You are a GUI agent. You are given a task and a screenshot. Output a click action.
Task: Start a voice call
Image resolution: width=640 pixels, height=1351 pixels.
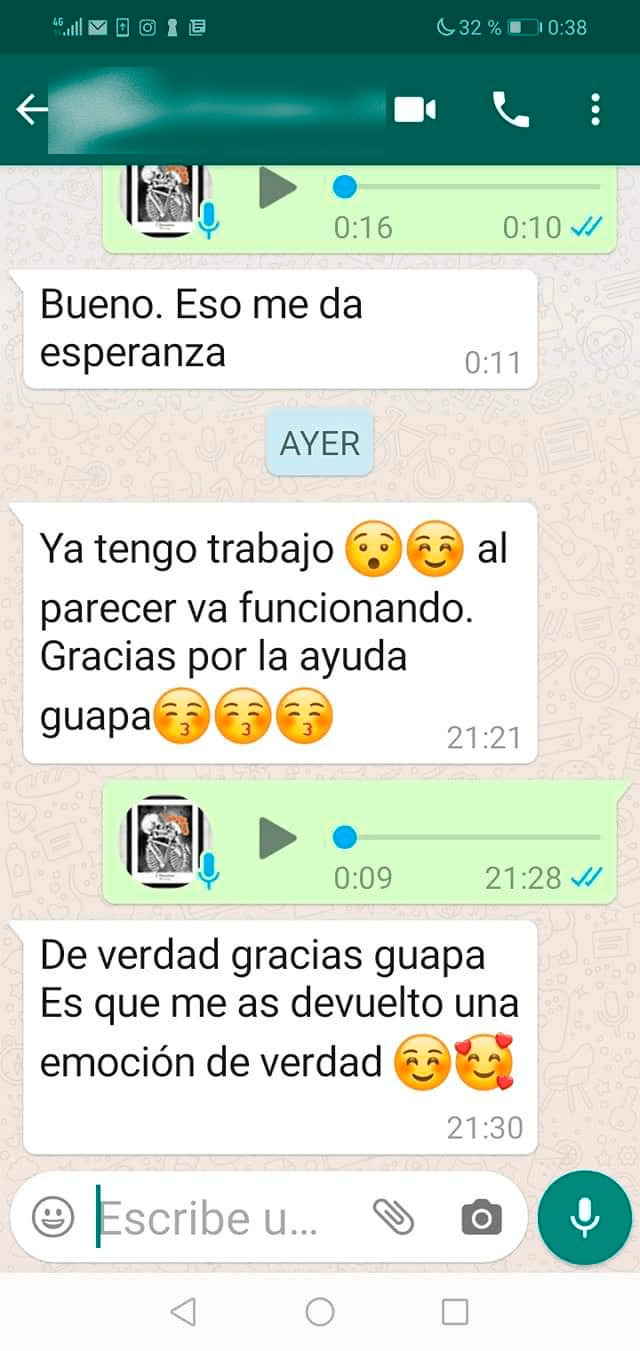510,109
